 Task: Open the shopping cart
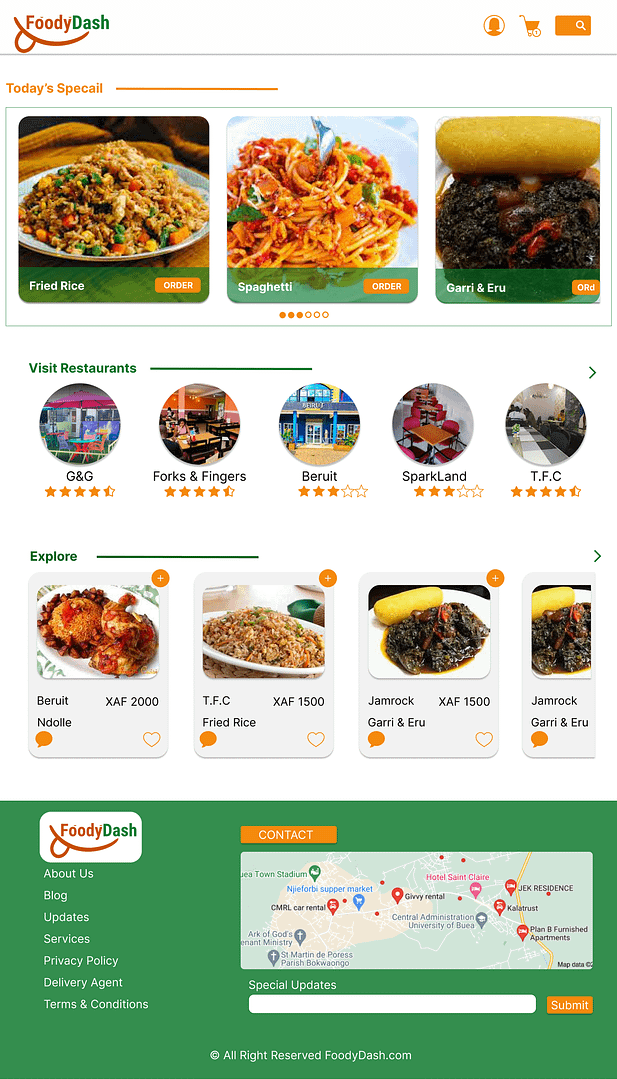click(530, 26)
